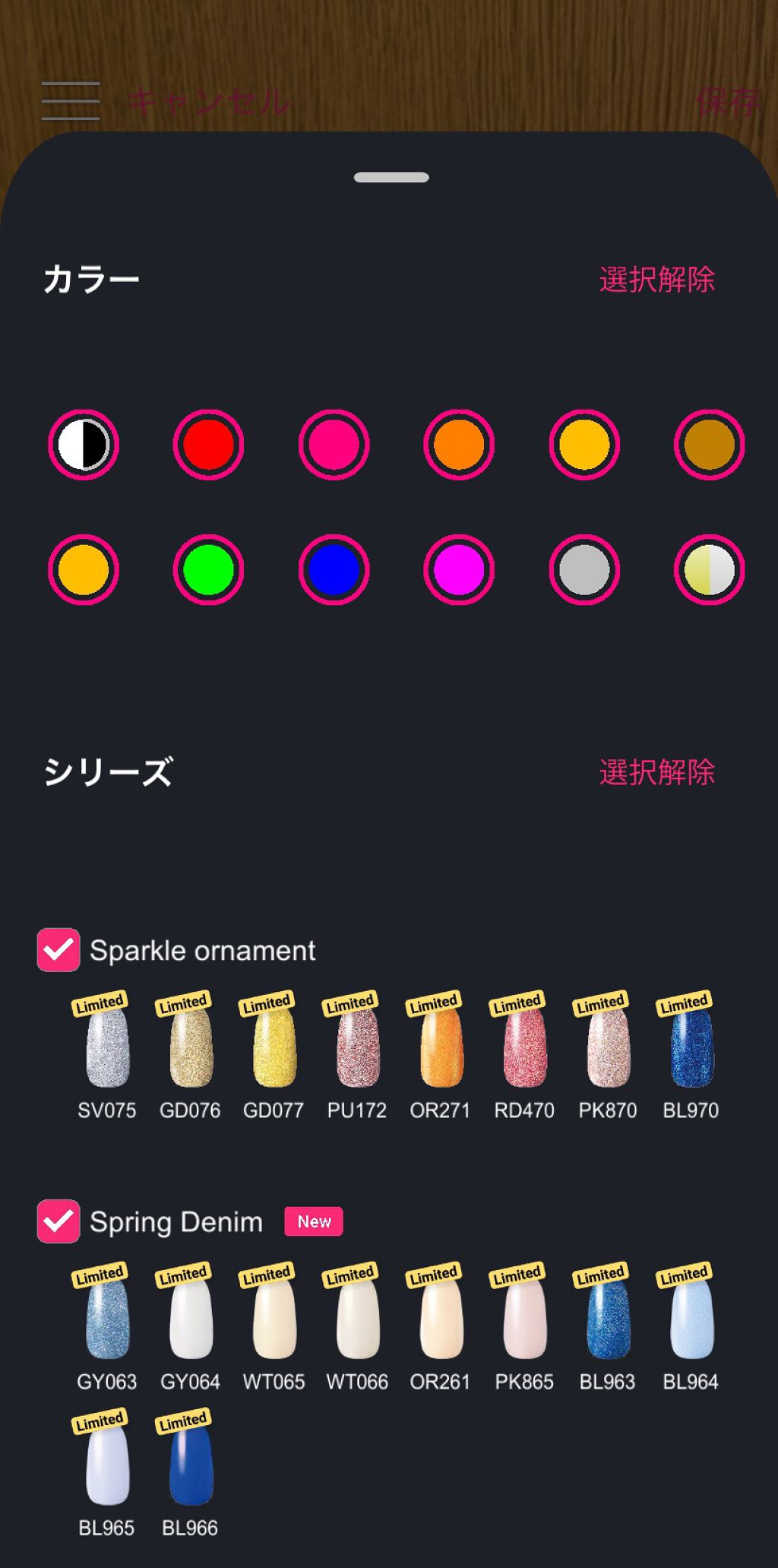Select the red color swatch
The height and width of the screenshot is (1568, 778).
pyautogui.click(x=208, y=445)
